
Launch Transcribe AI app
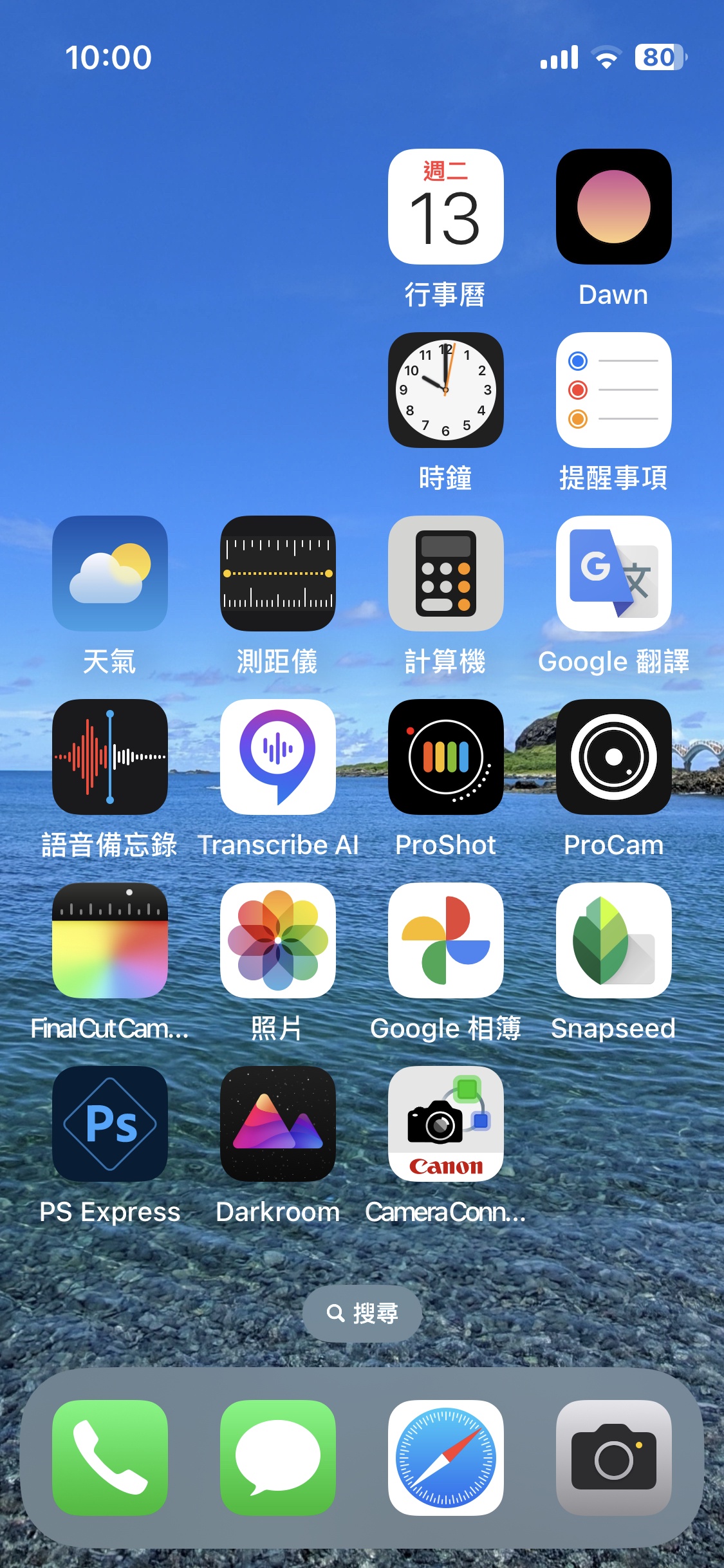277,757
